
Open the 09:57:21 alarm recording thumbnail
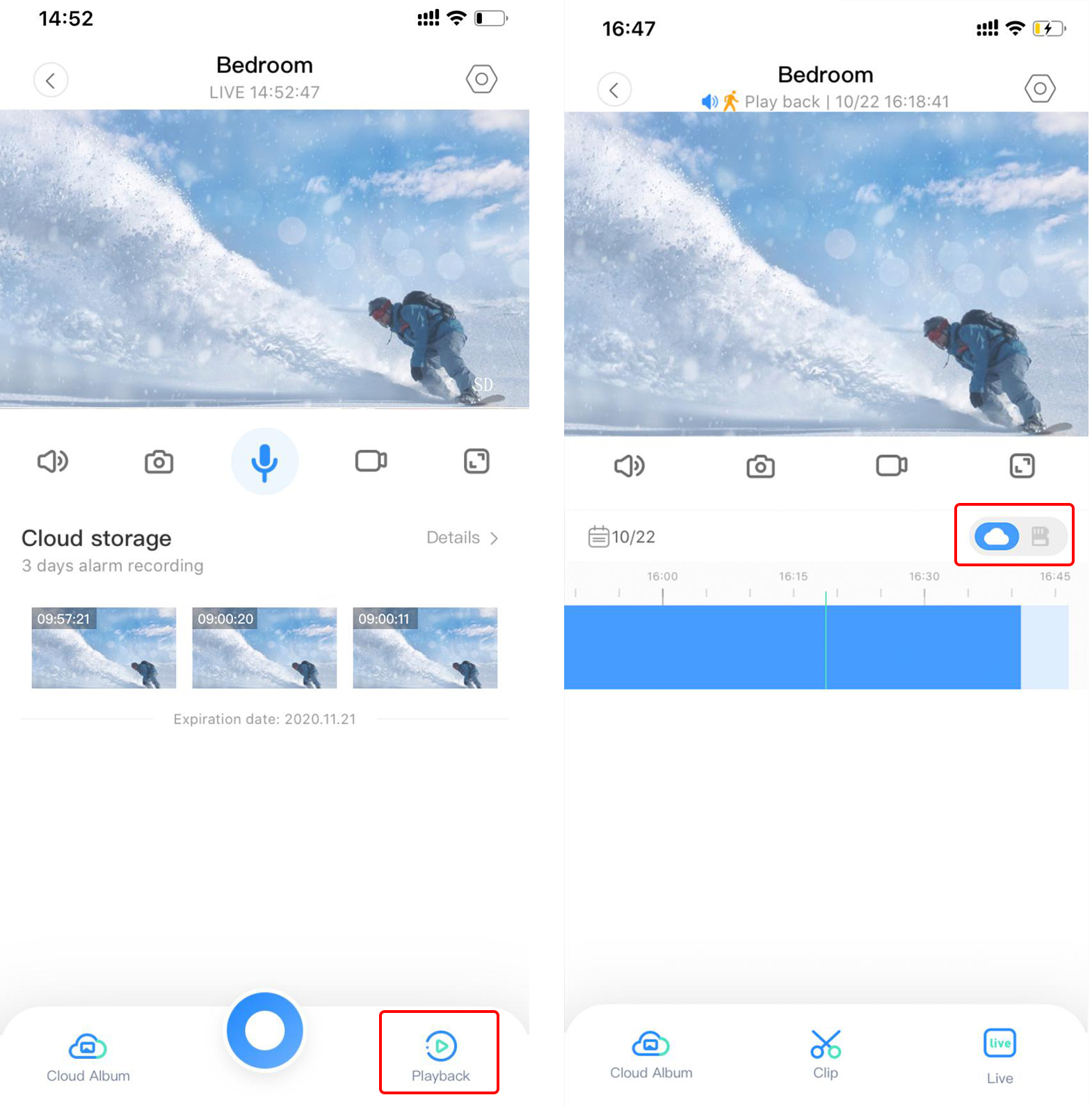pos(104,648)
